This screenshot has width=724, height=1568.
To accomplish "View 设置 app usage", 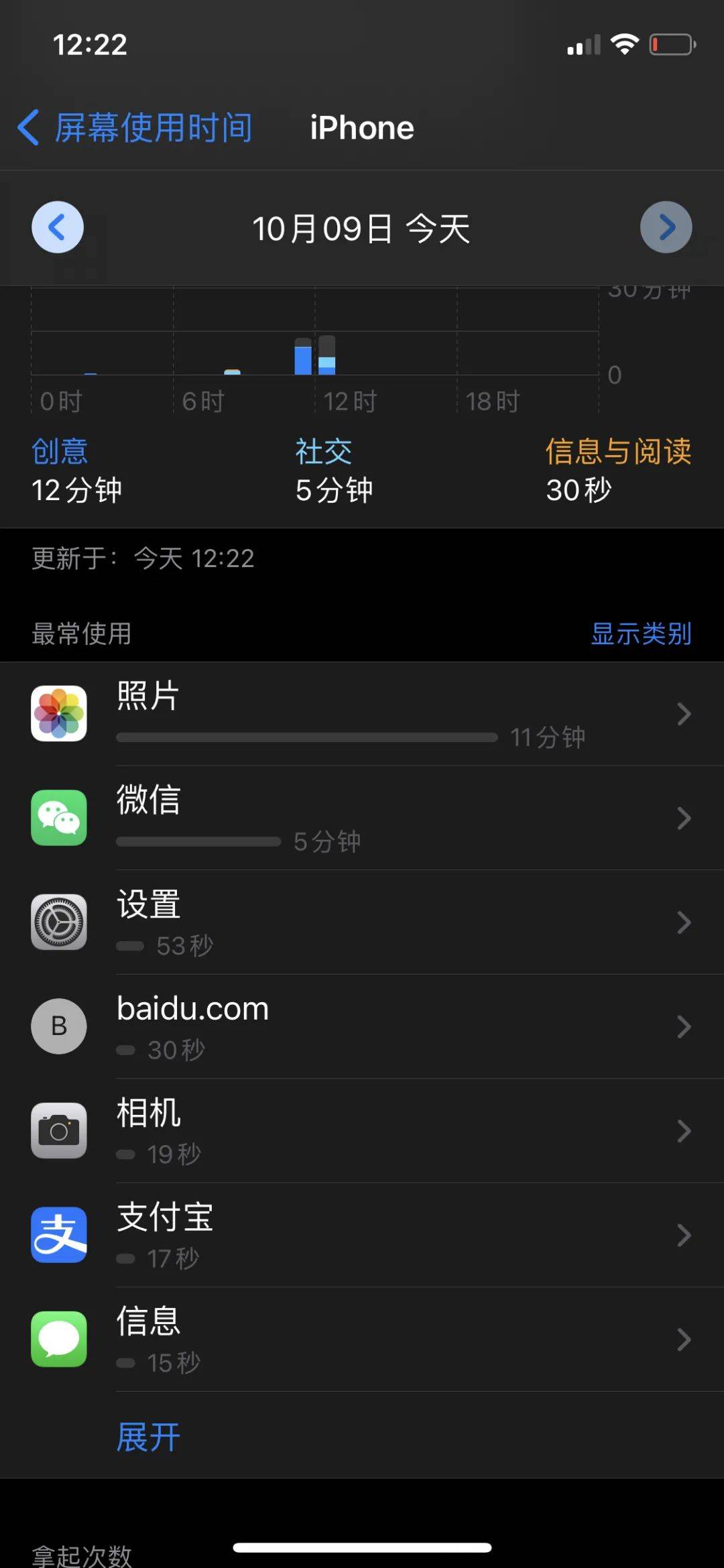I will tap(362, 922).
